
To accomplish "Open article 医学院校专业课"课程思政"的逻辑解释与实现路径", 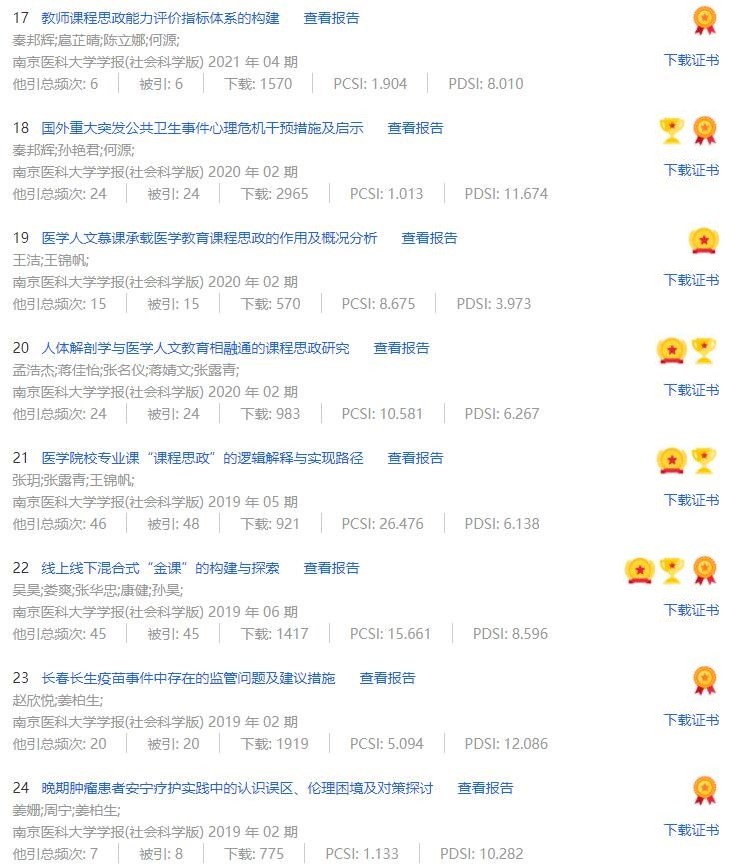I will coord(202,458).
